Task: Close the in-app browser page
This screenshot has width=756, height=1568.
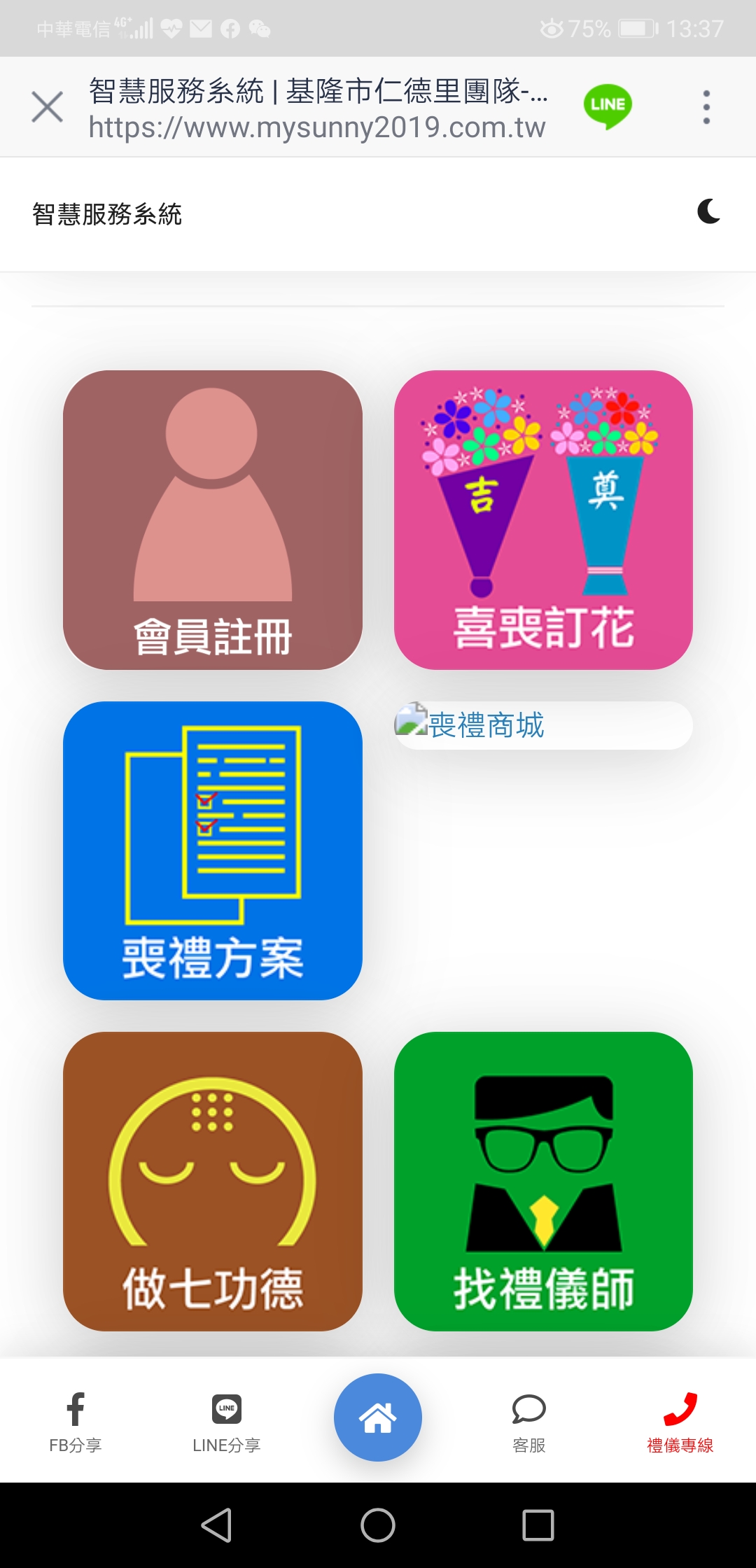Action: tap(48, 107)
